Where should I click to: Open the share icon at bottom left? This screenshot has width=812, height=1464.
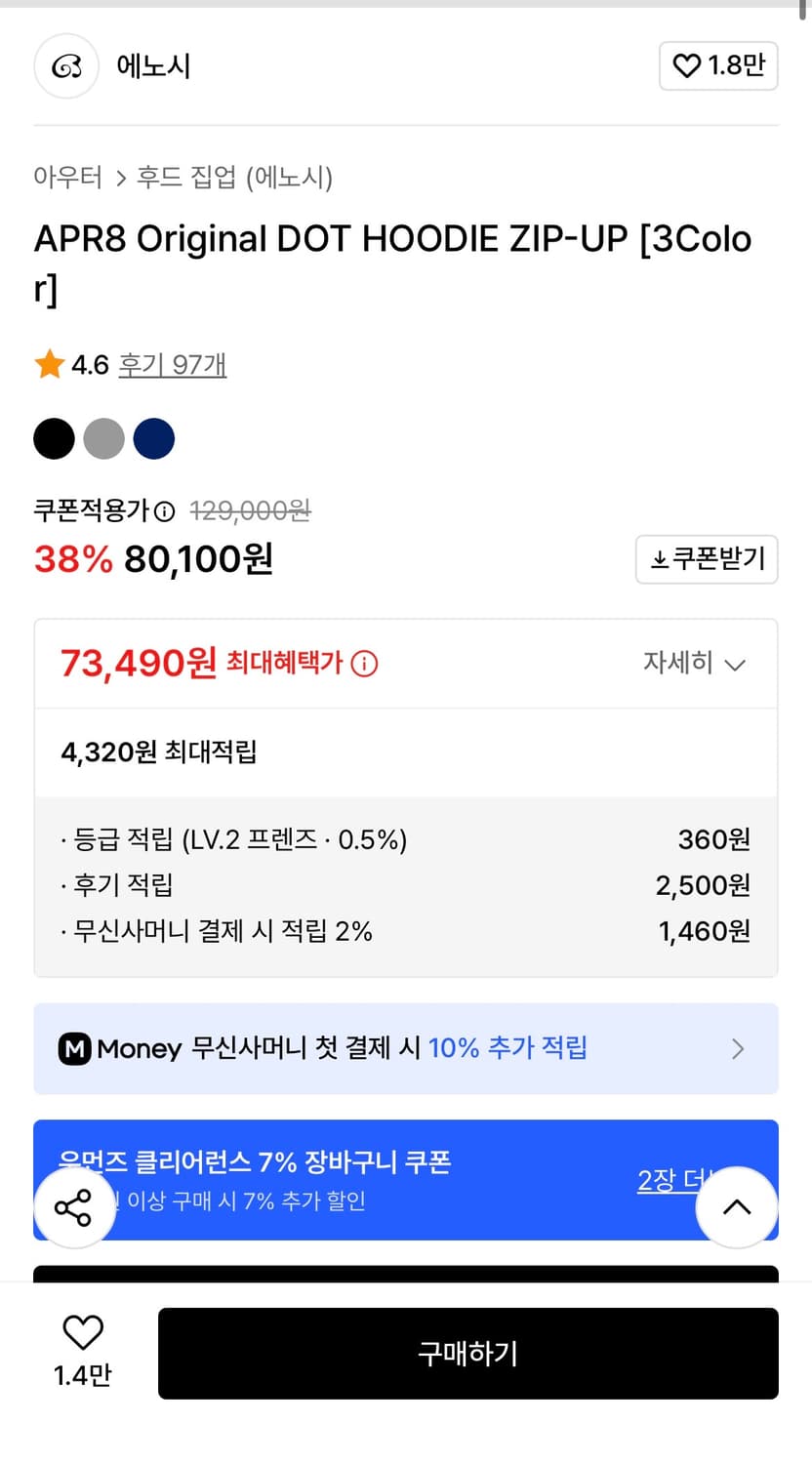point(75,1206)
